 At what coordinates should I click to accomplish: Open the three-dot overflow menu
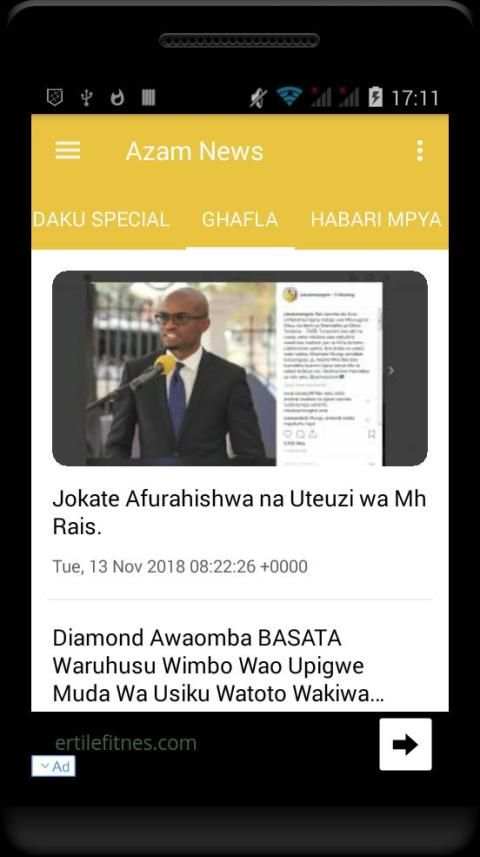pos(419,151)
